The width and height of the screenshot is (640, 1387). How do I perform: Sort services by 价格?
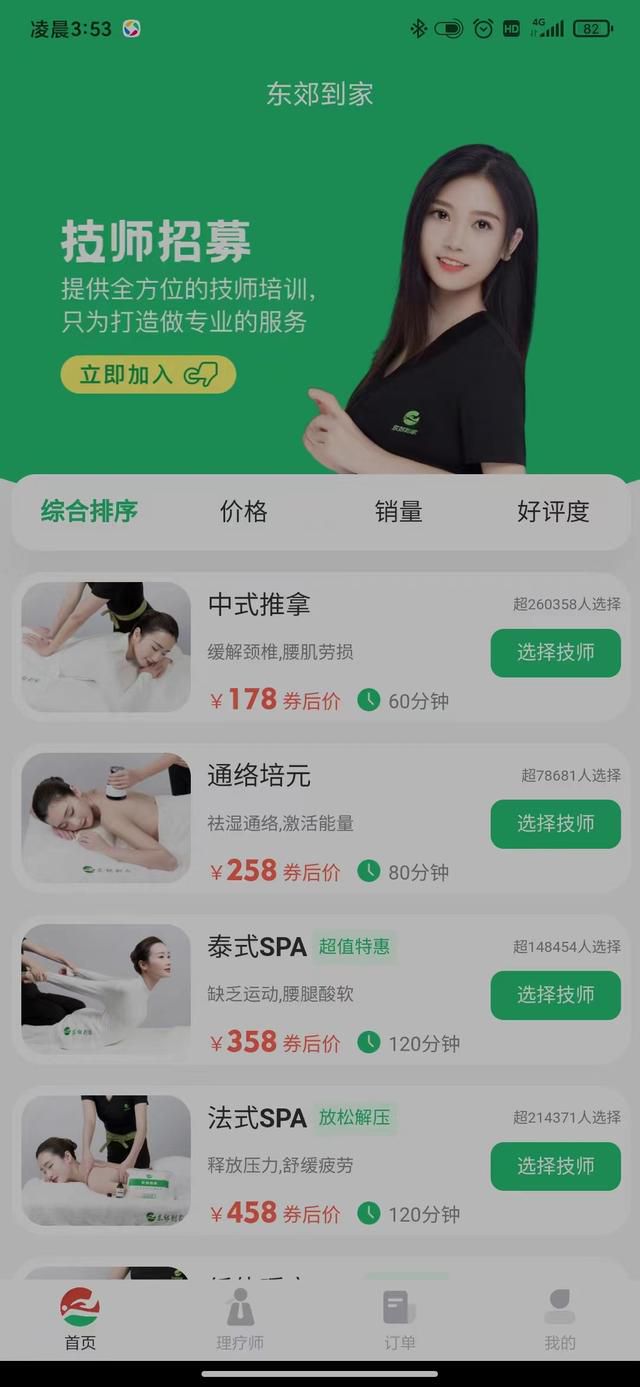pyautogui.click(x=243, y=512)
